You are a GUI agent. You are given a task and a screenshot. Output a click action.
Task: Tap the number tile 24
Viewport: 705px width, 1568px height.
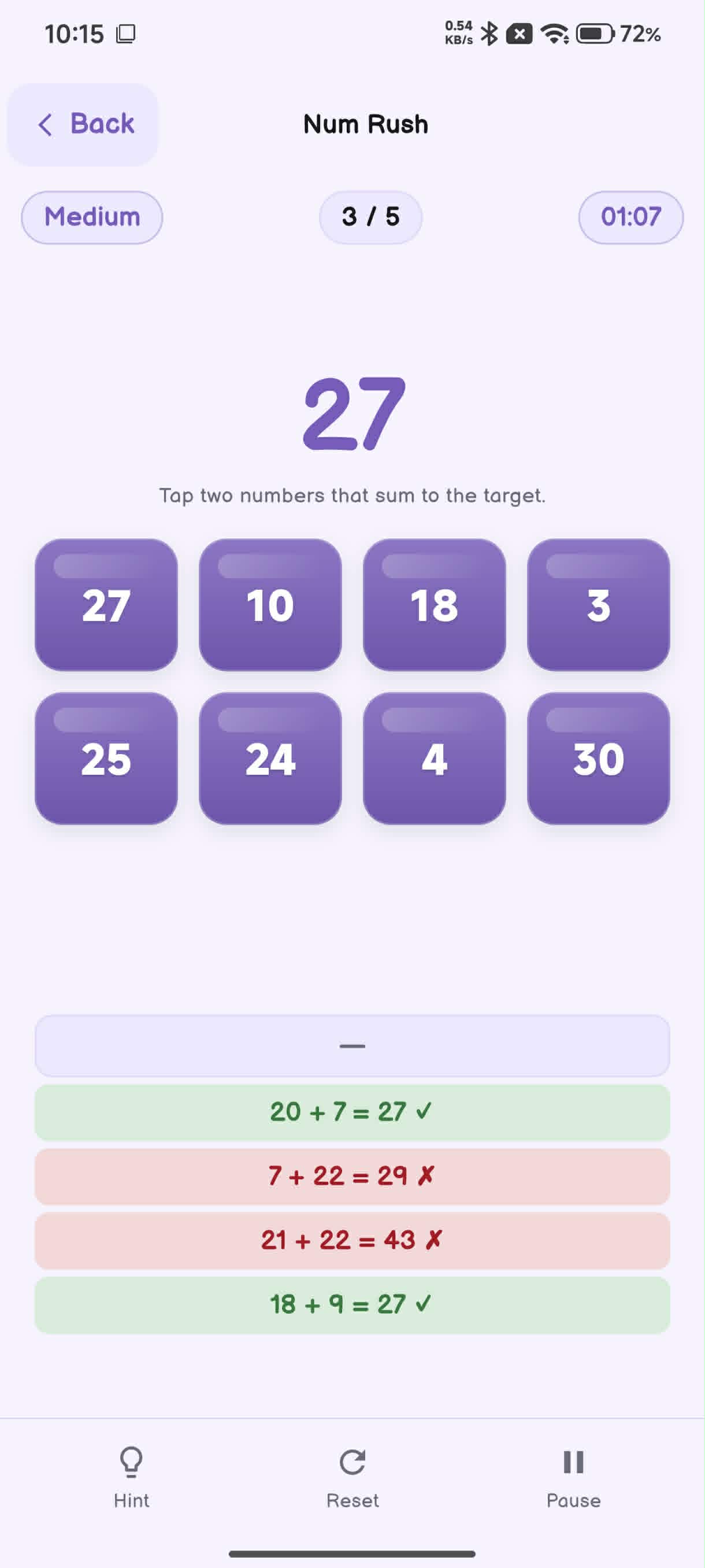[270, 759]
